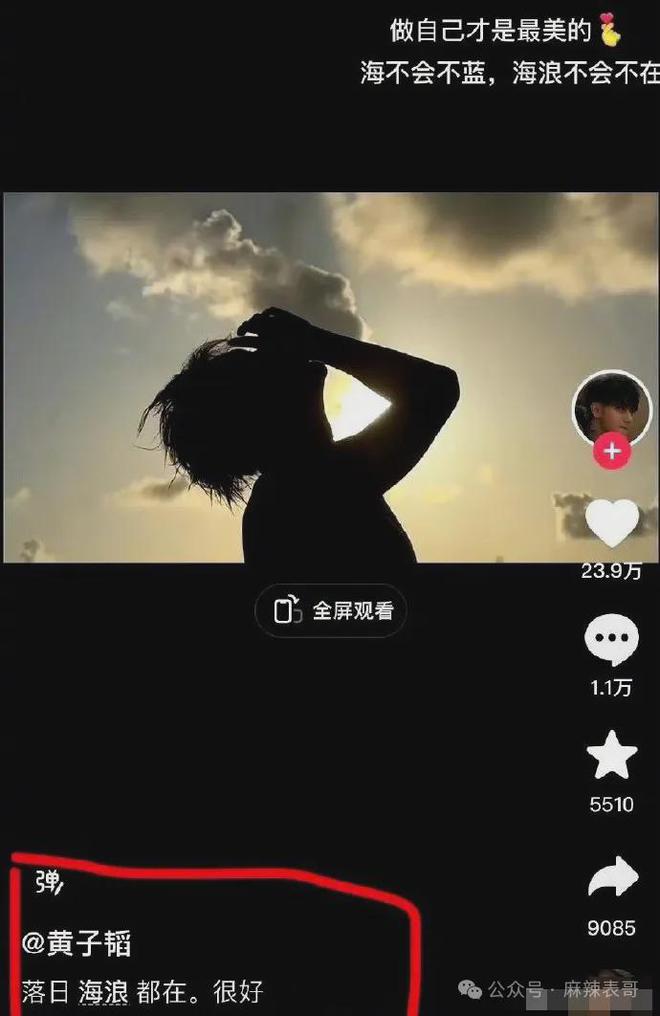Follow the creator via the plus badge
The width and height of the screenshot is (660, 1016).
611,452
